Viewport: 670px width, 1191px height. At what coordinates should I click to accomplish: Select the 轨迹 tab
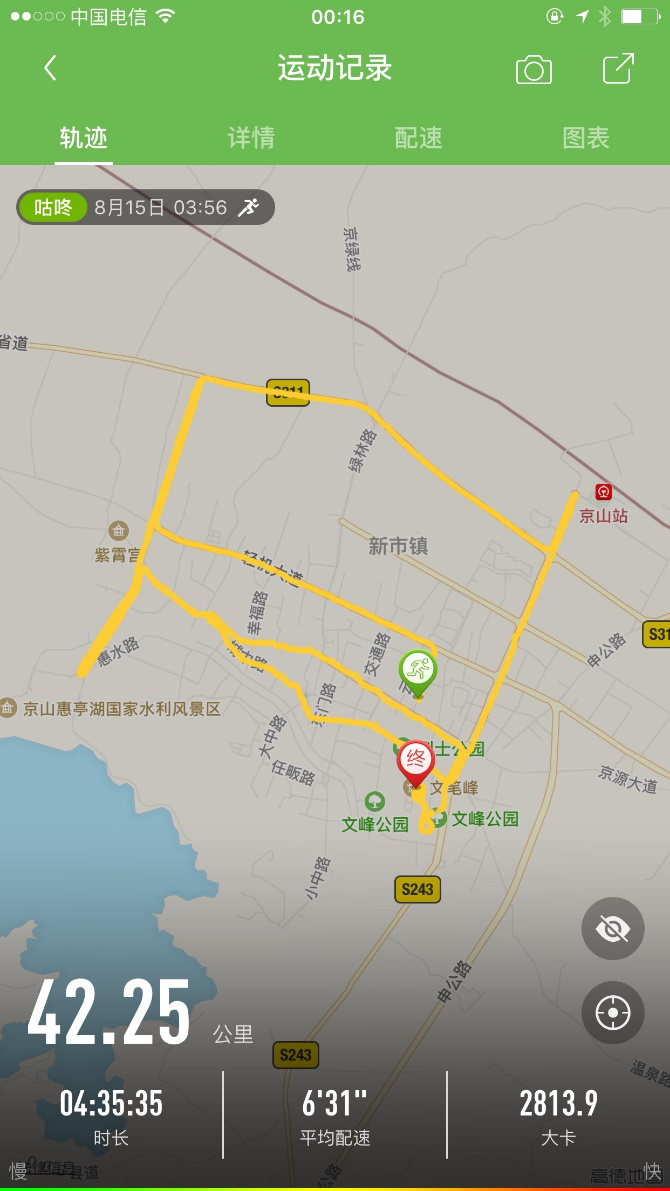(x=83, y=138)
